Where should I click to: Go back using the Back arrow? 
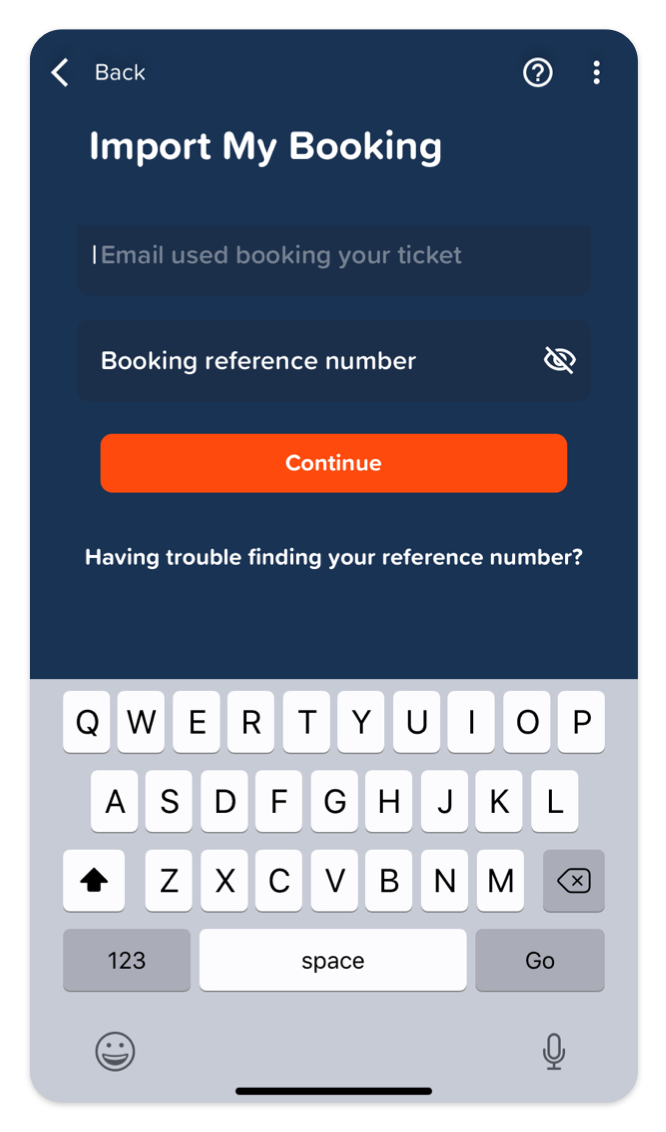(x=61, y=72)
